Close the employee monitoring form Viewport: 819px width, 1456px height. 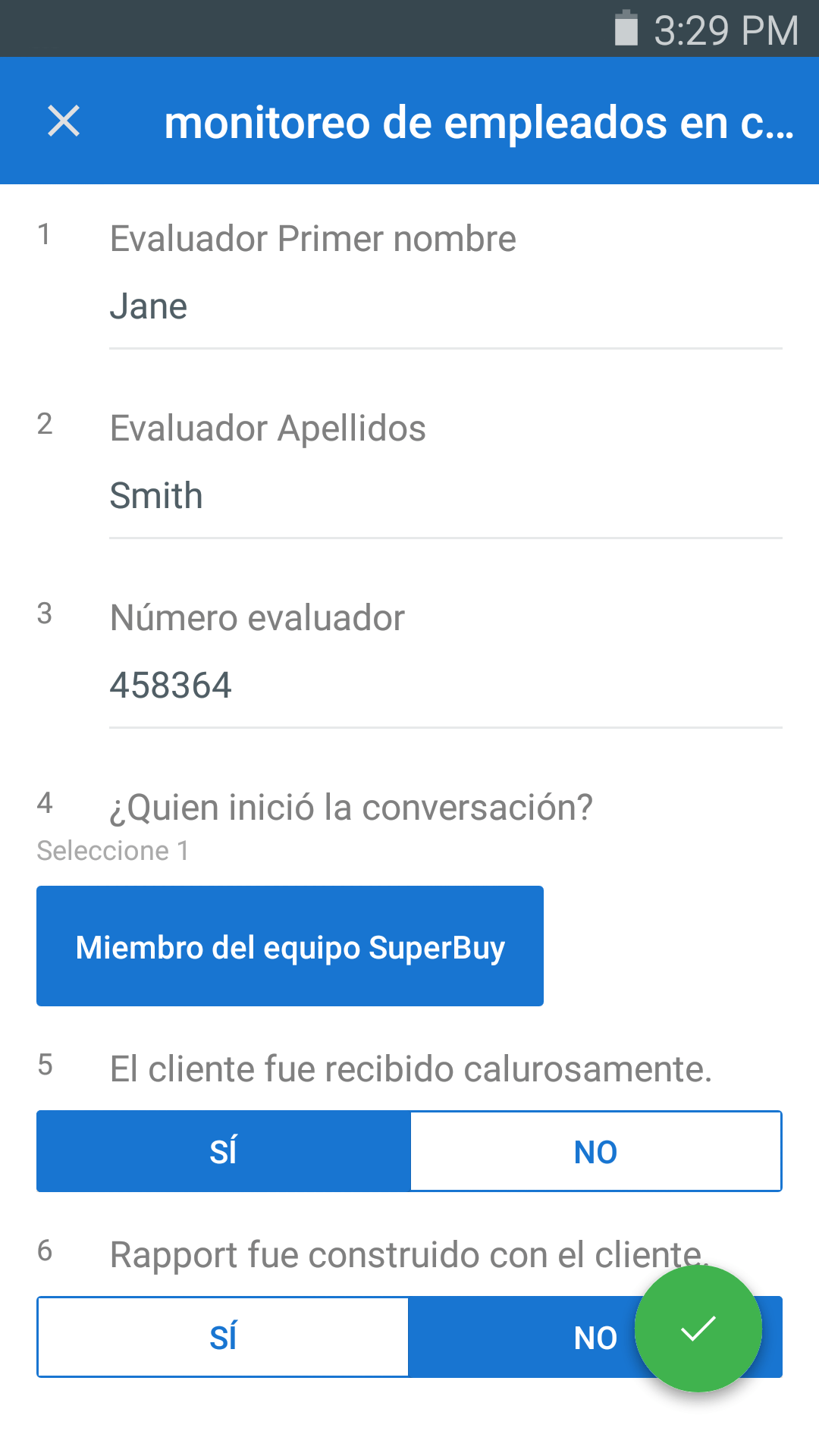(x=64, y=121)
